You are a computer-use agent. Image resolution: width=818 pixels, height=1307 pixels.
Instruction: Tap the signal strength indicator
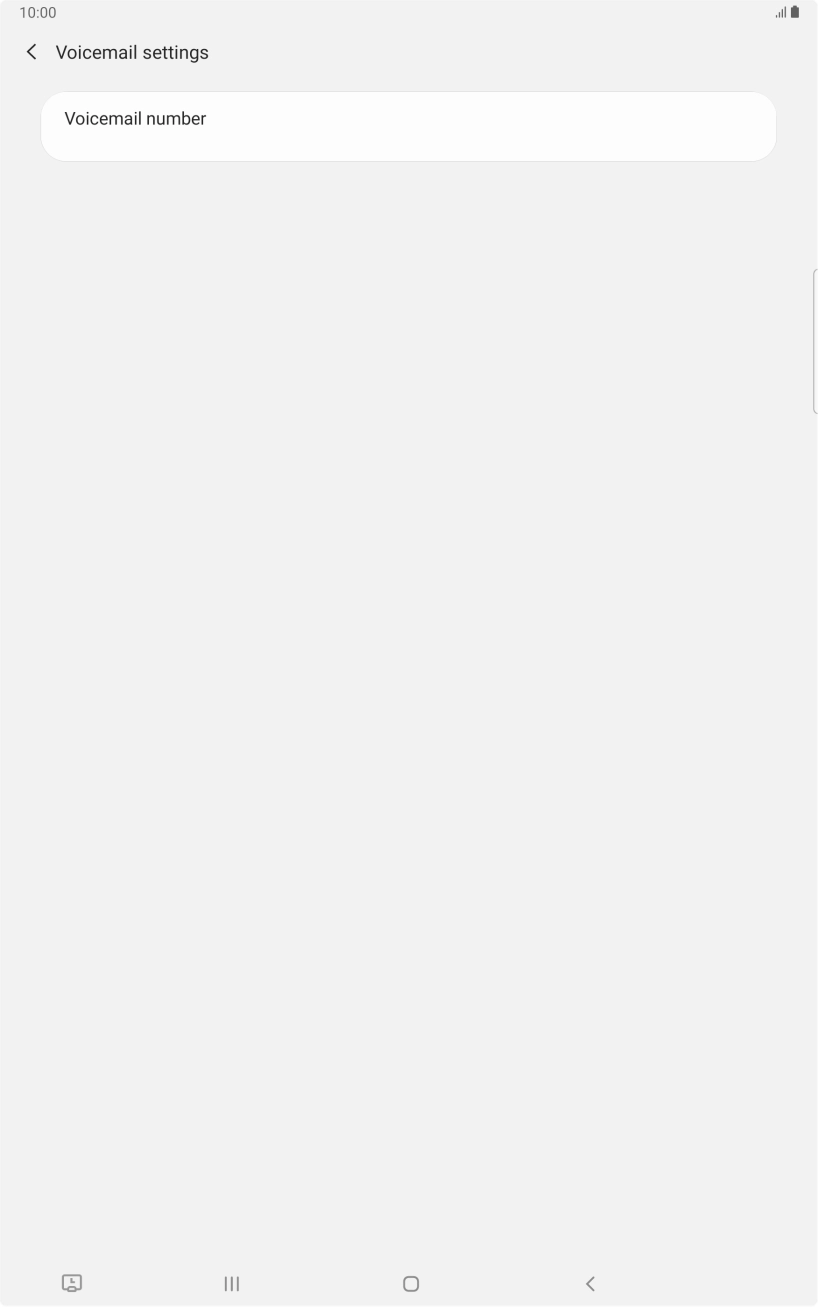pyautogui.click(x=781, y=12)
